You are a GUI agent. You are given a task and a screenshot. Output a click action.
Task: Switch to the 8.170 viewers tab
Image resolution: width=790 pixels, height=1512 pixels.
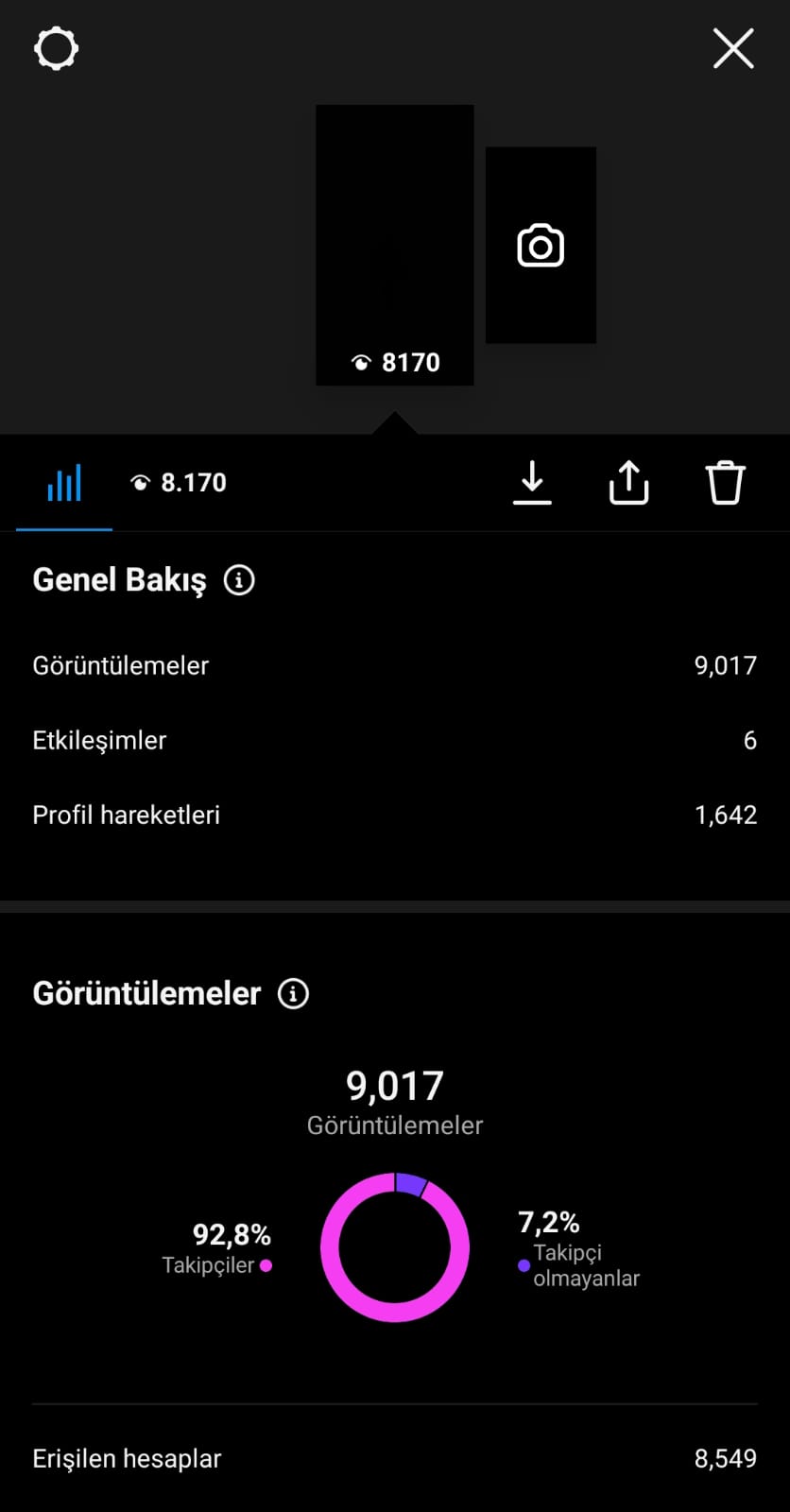(x=179, y=483)
